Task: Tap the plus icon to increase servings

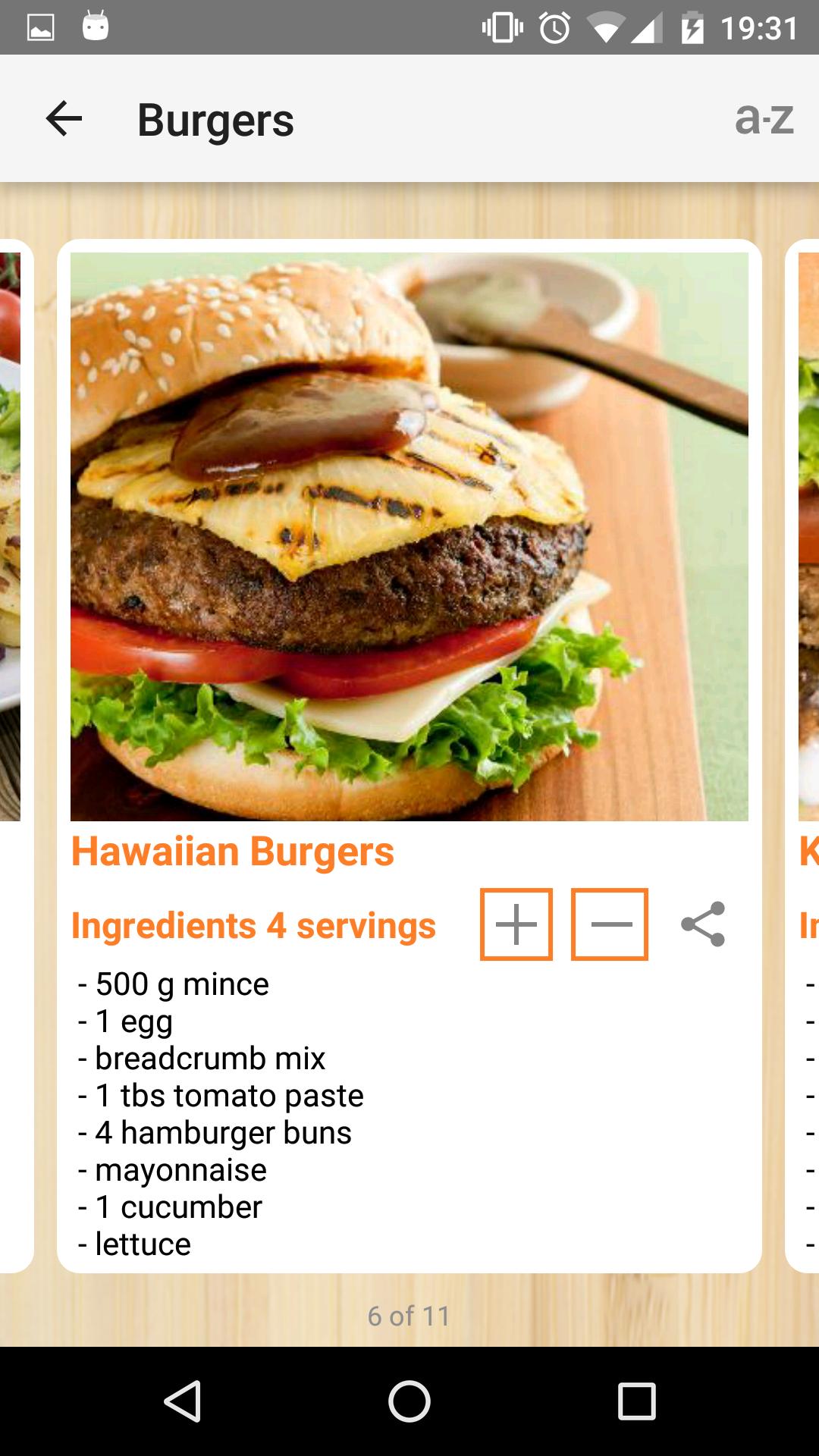Action: (516, 924)
